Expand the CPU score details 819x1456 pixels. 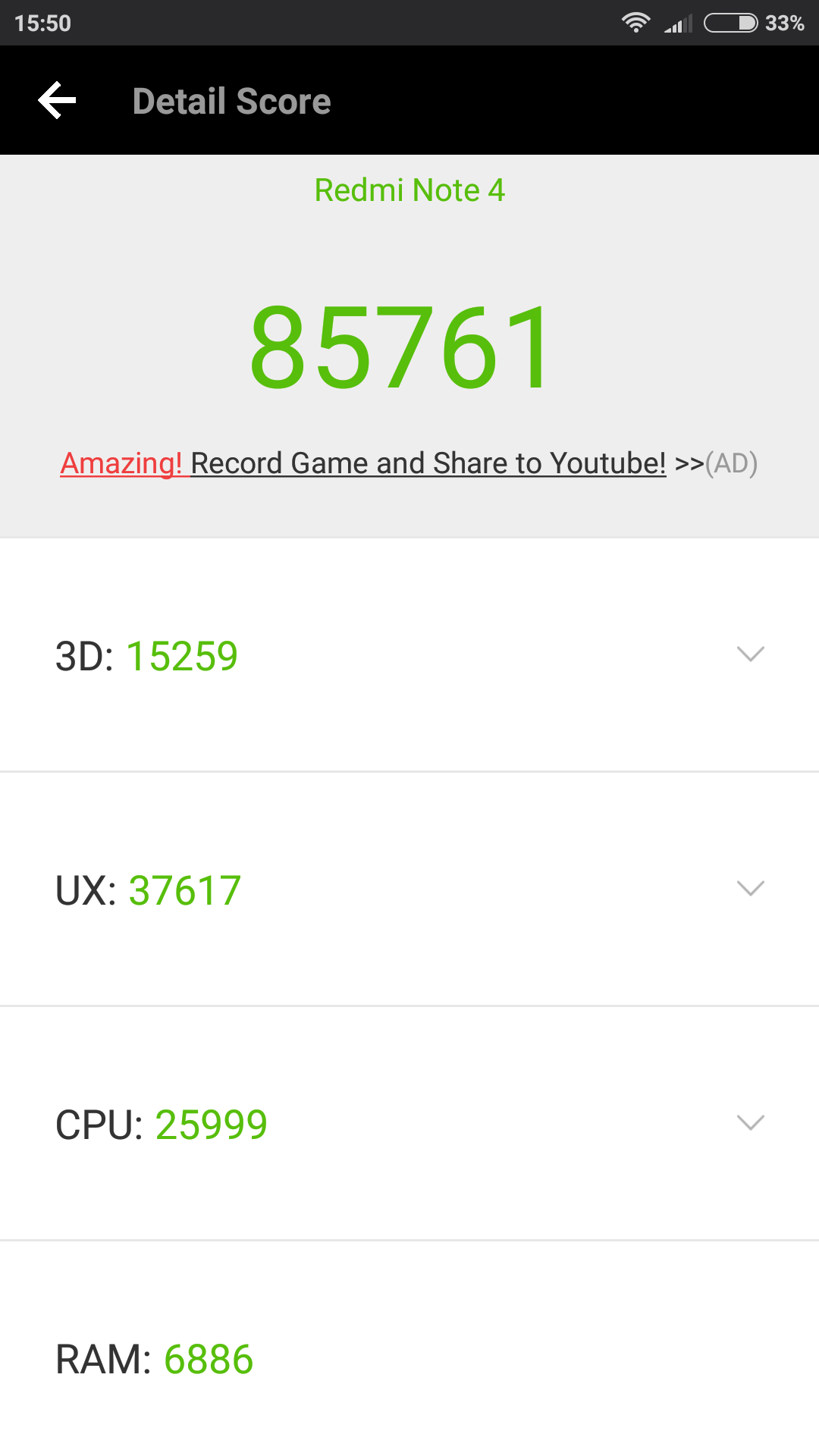click(x=750, y=1123)
